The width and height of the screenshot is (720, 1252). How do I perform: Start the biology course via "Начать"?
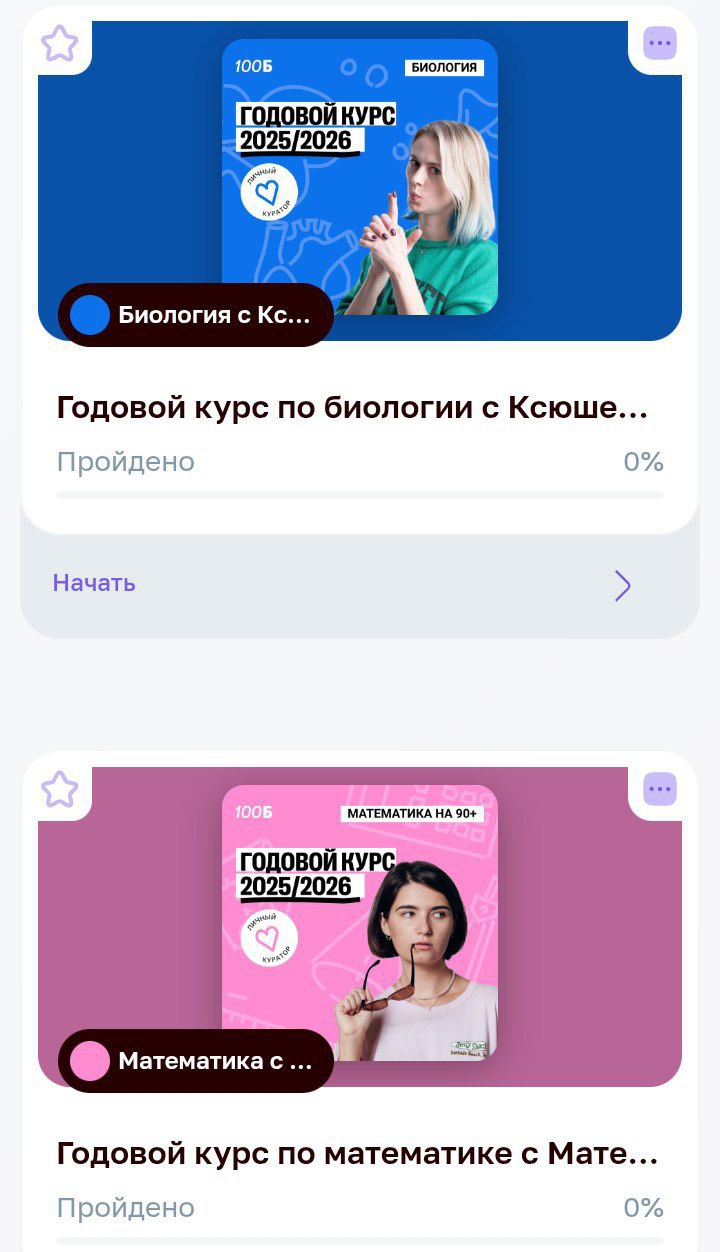94,583
